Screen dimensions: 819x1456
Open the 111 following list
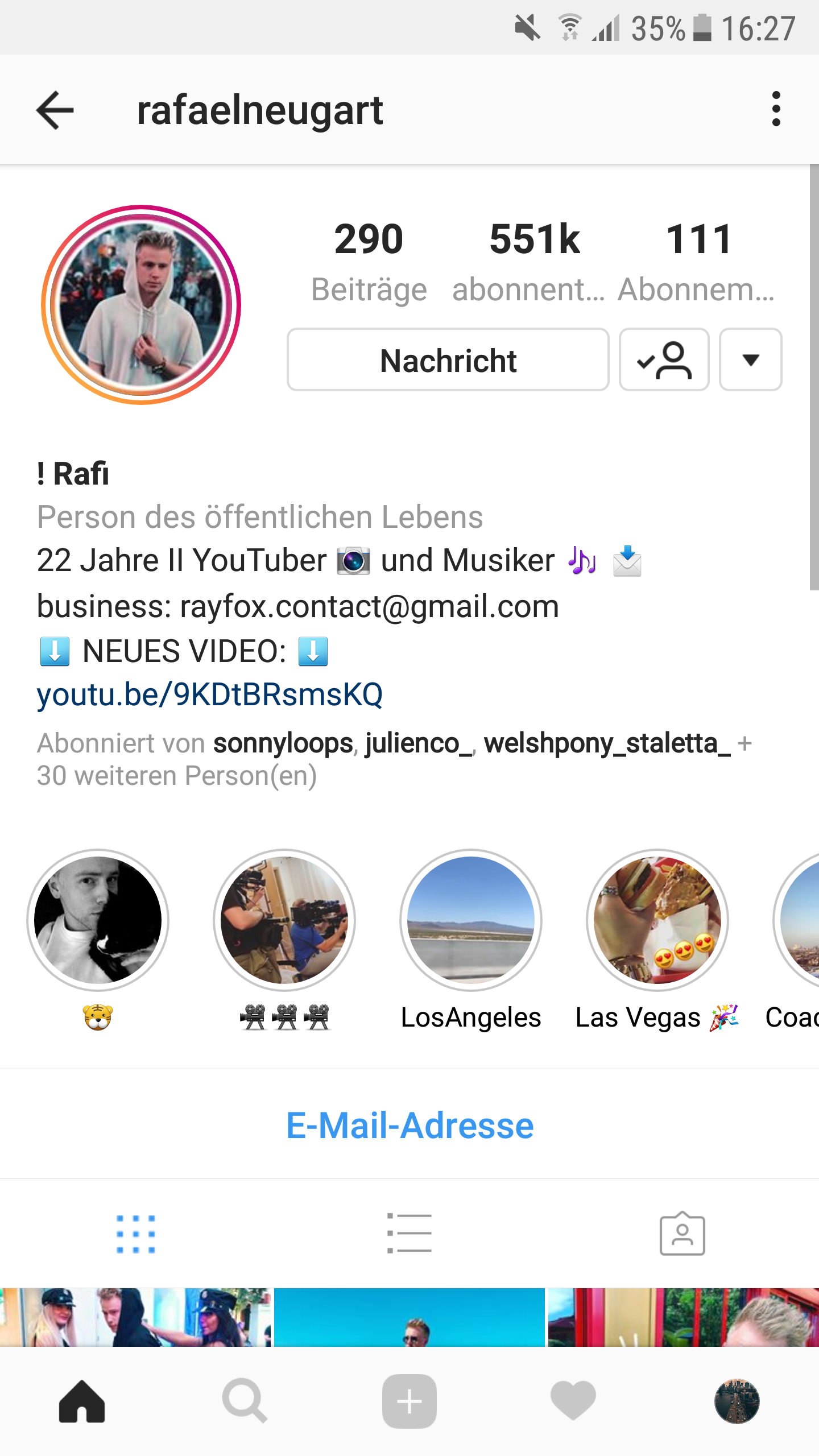698,260
